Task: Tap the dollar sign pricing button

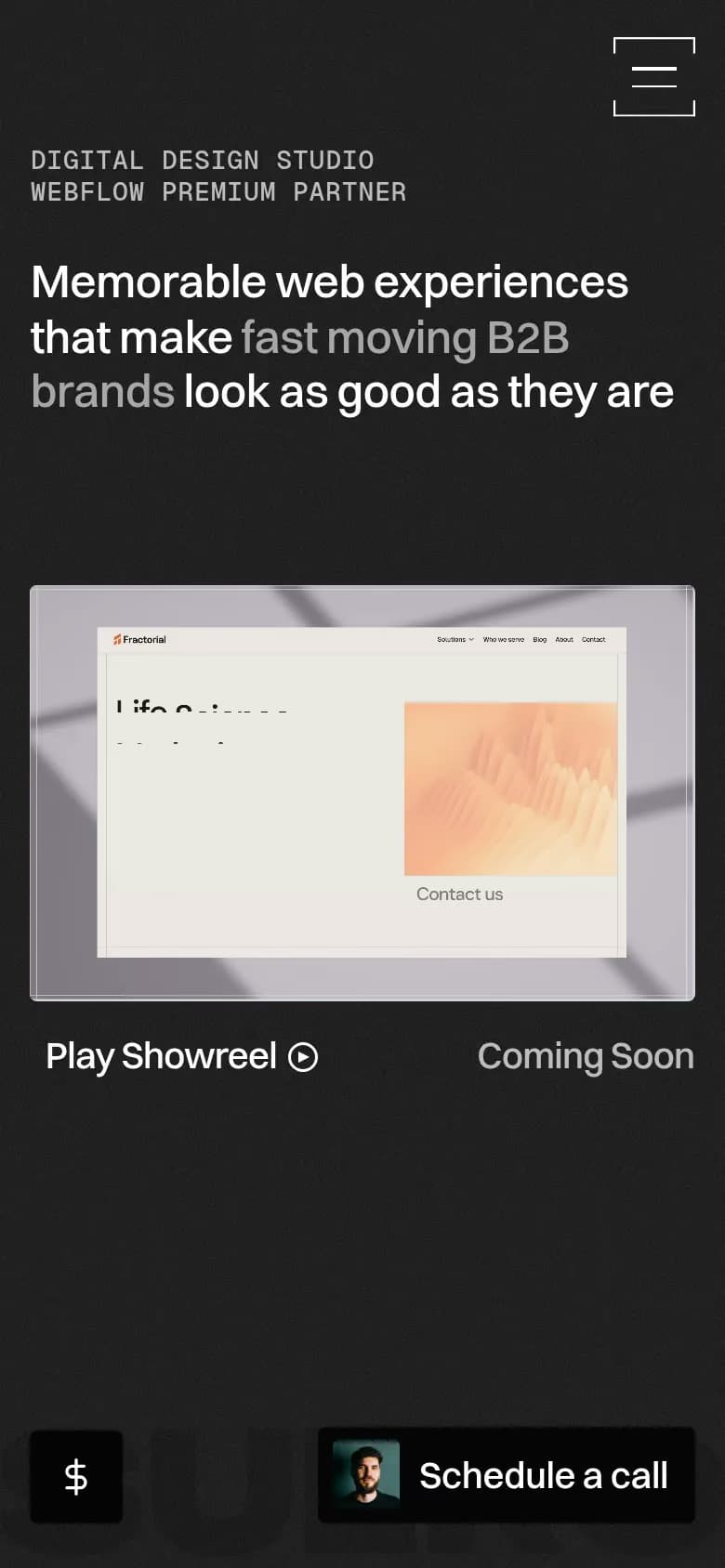Action: click(x=76, y=1476)
